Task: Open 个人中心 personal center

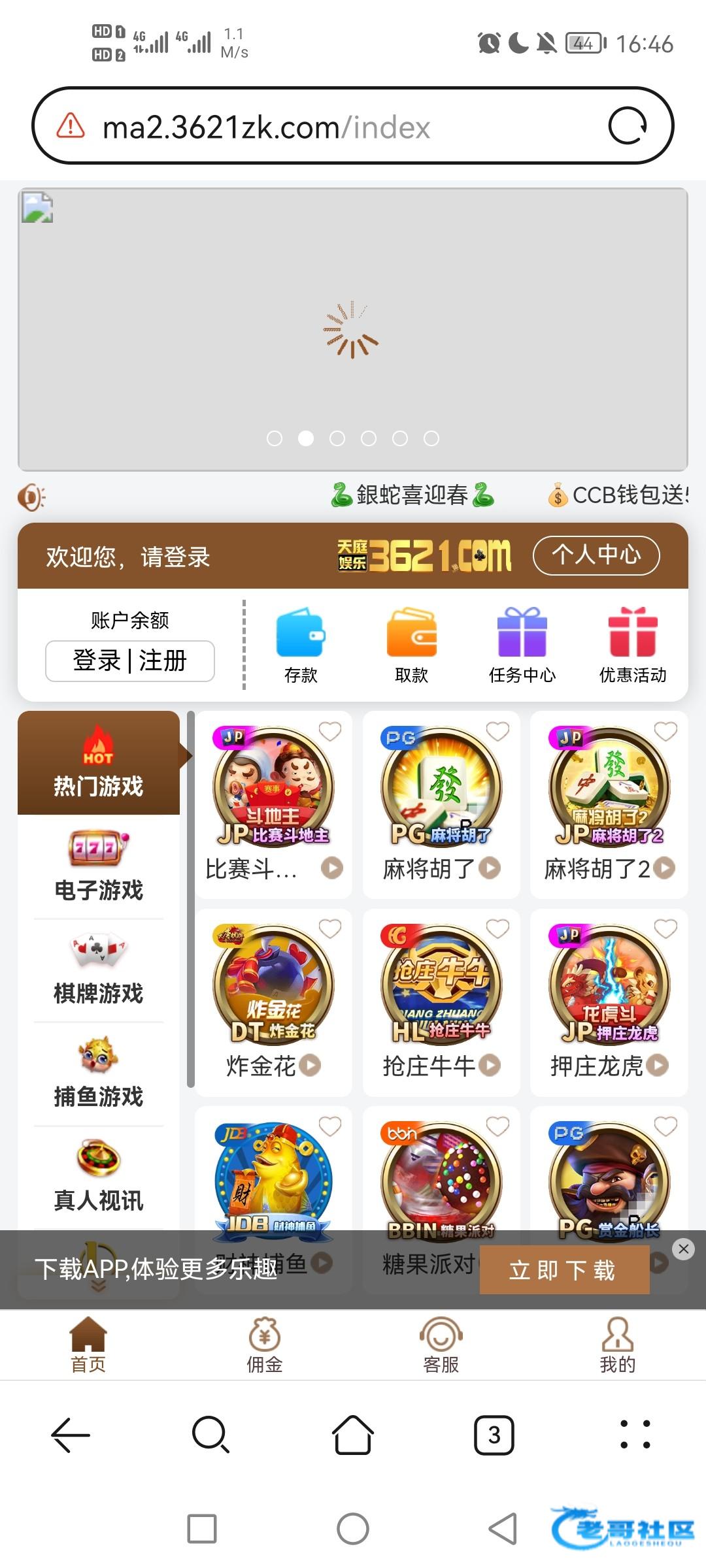Action: [596, 555]
